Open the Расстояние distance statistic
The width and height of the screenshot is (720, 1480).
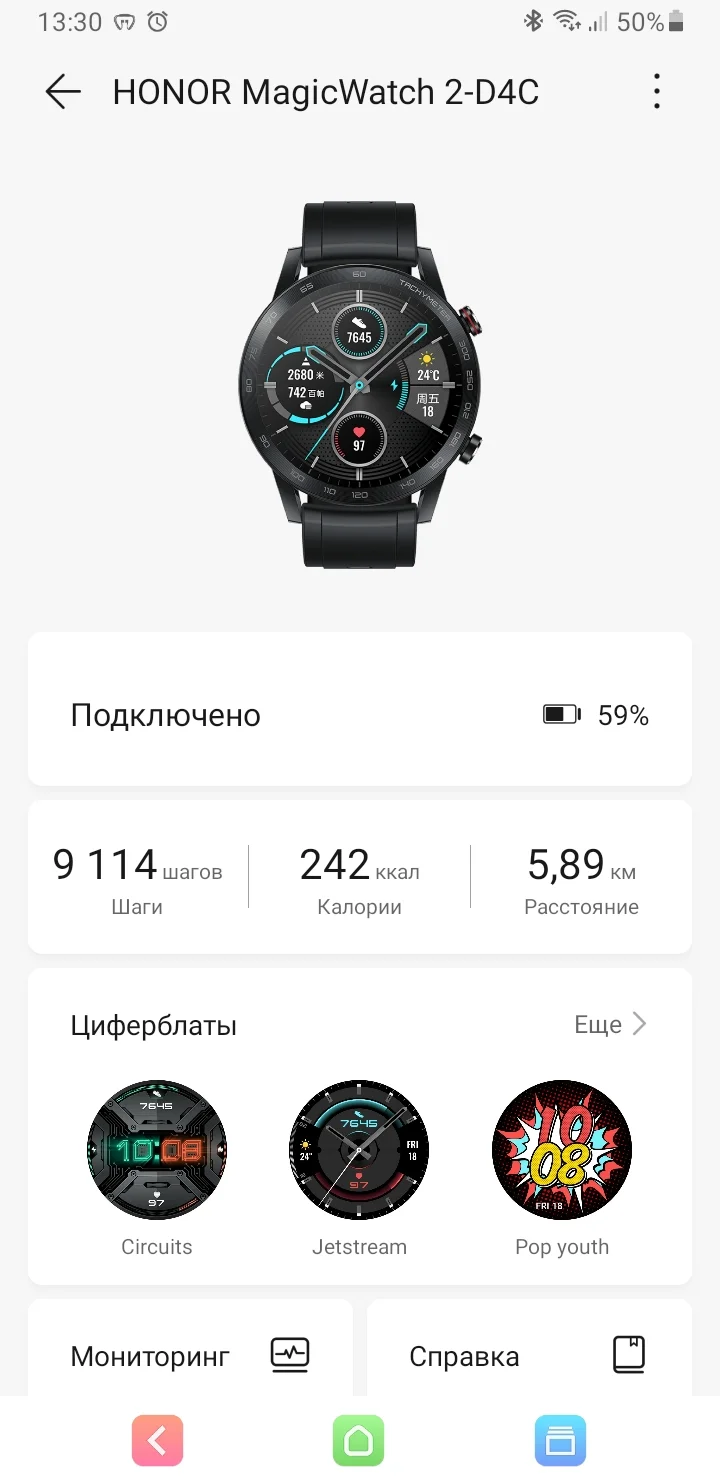pos(581,876)
